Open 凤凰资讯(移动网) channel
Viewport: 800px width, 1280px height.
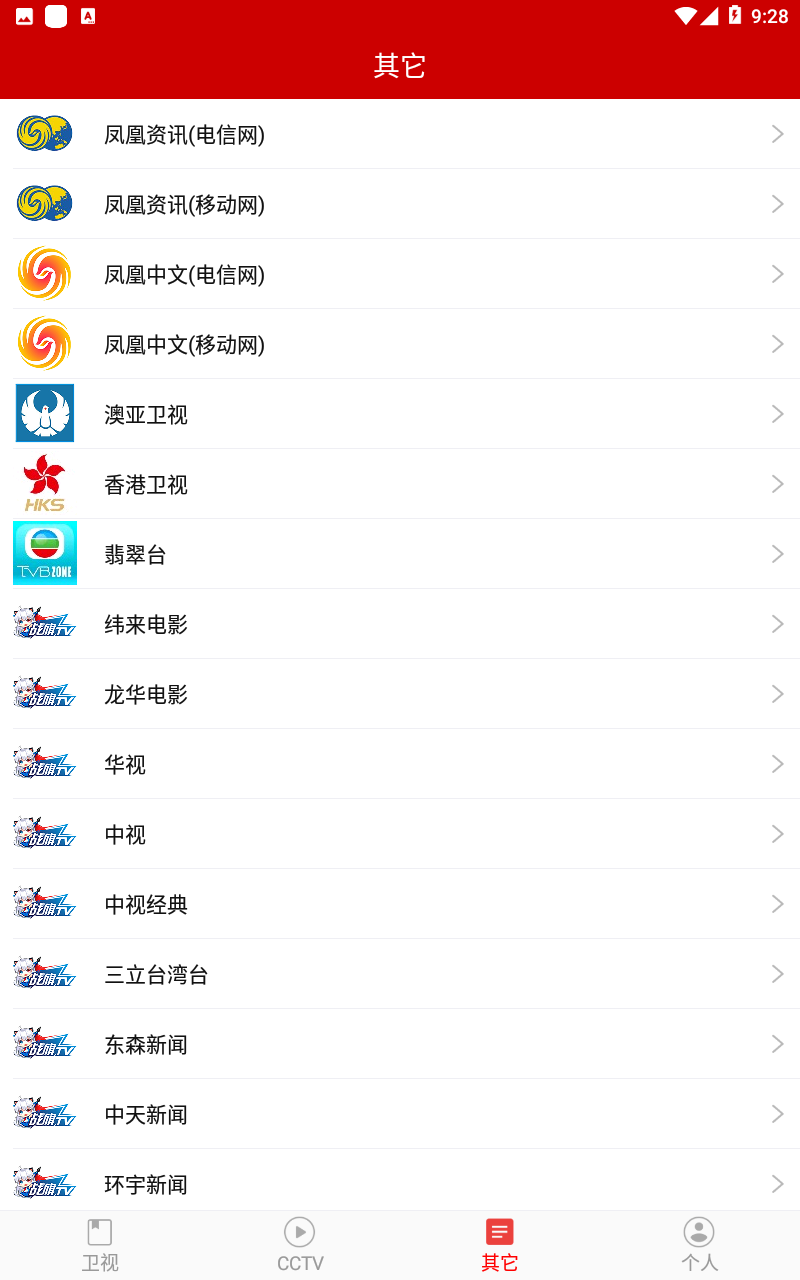(400, 204)
